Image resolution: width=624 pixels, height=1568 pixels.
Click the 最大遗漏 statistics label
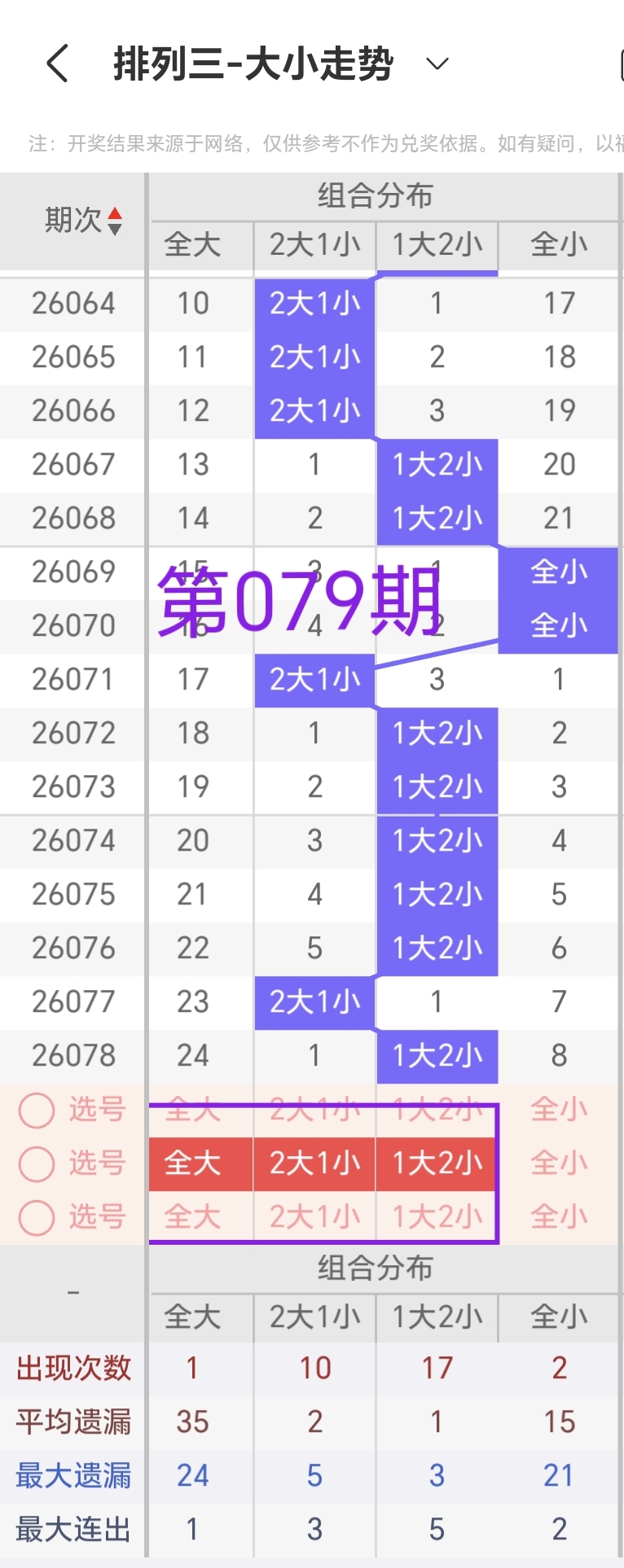click(x=73, y=1474)
